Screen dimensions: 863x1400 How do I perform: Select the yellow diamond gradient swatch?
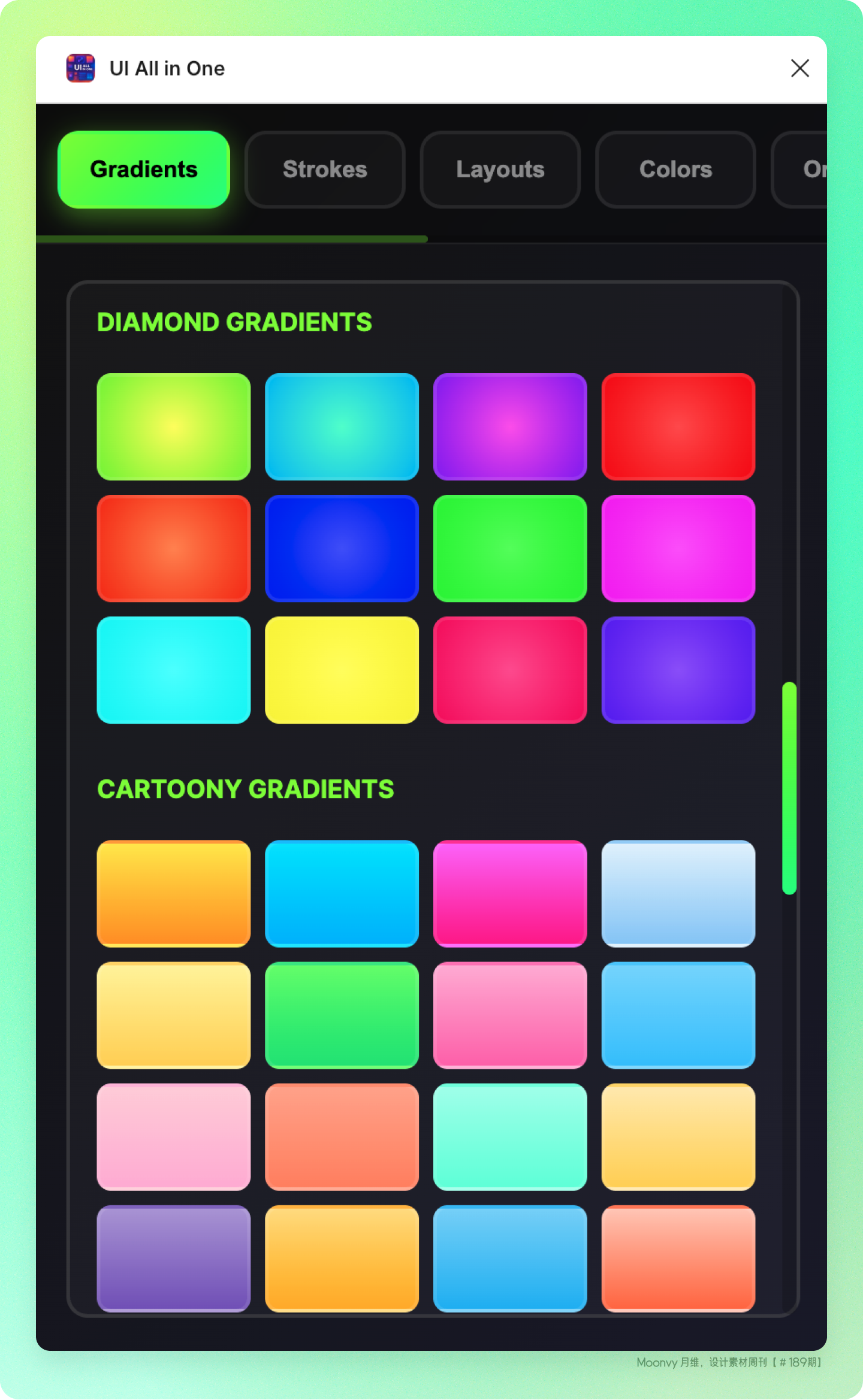tap(342, 670)
